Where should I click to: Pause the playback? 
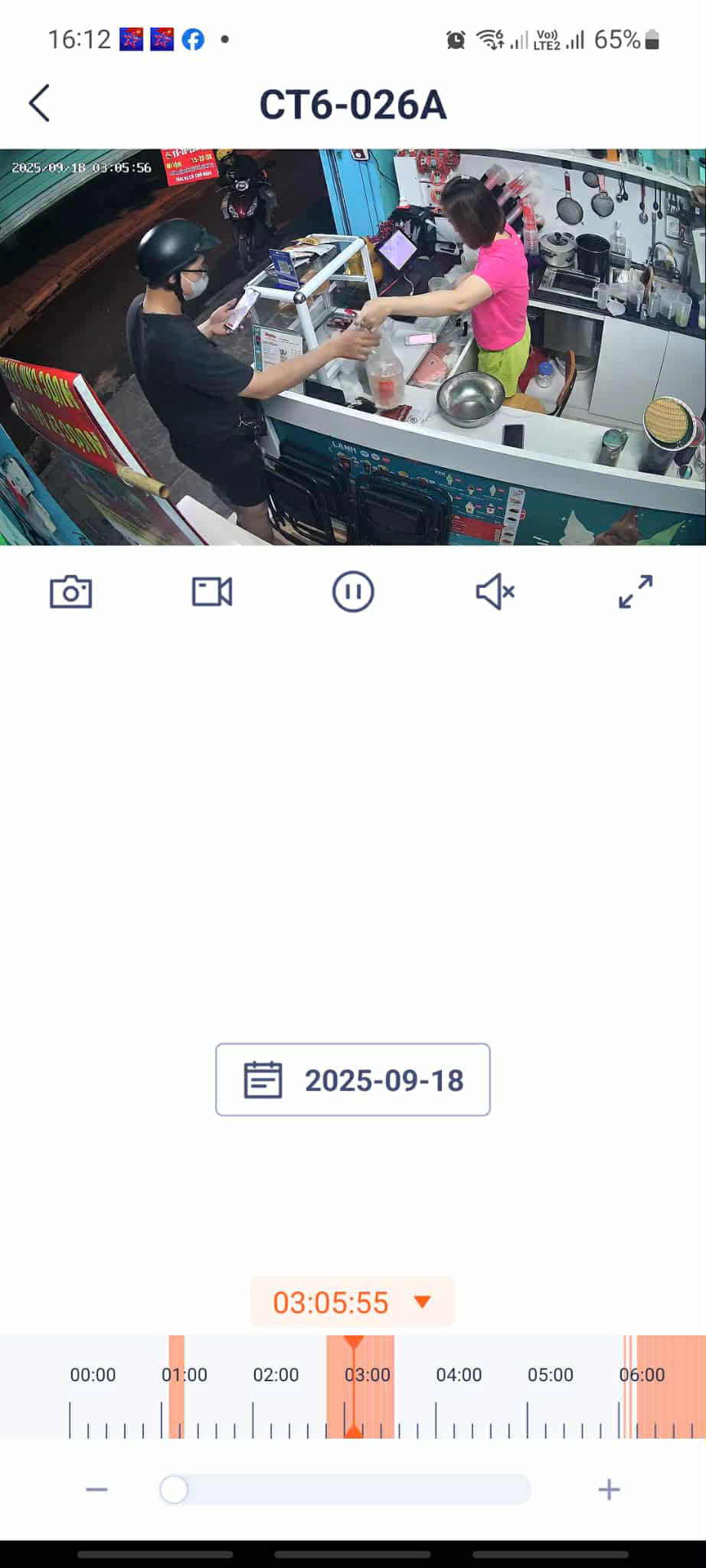(x=353, y=592)
